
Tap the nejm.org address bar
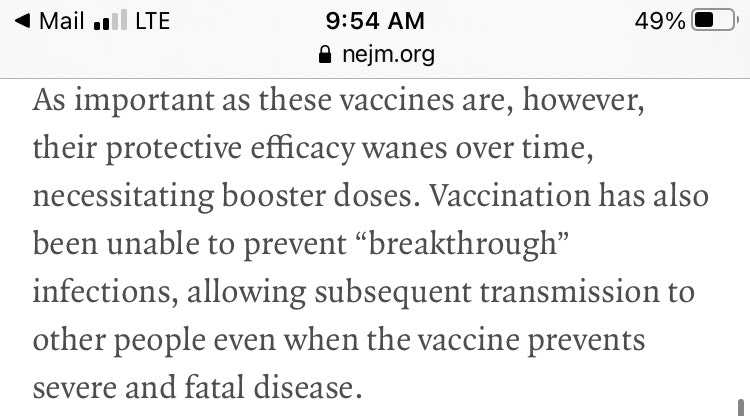pyautogui.click(x=375, y=55)
